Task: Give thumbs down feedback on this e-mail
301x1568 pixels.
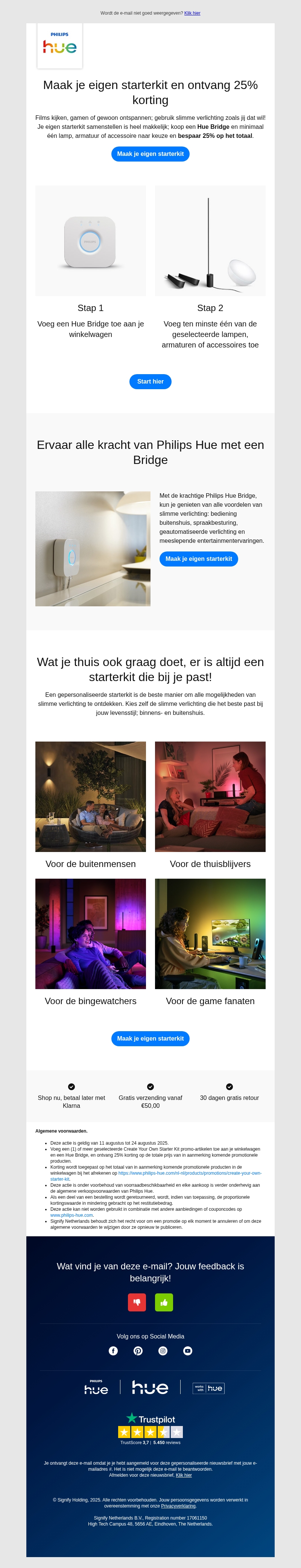Action: (x=137, y=1303)
